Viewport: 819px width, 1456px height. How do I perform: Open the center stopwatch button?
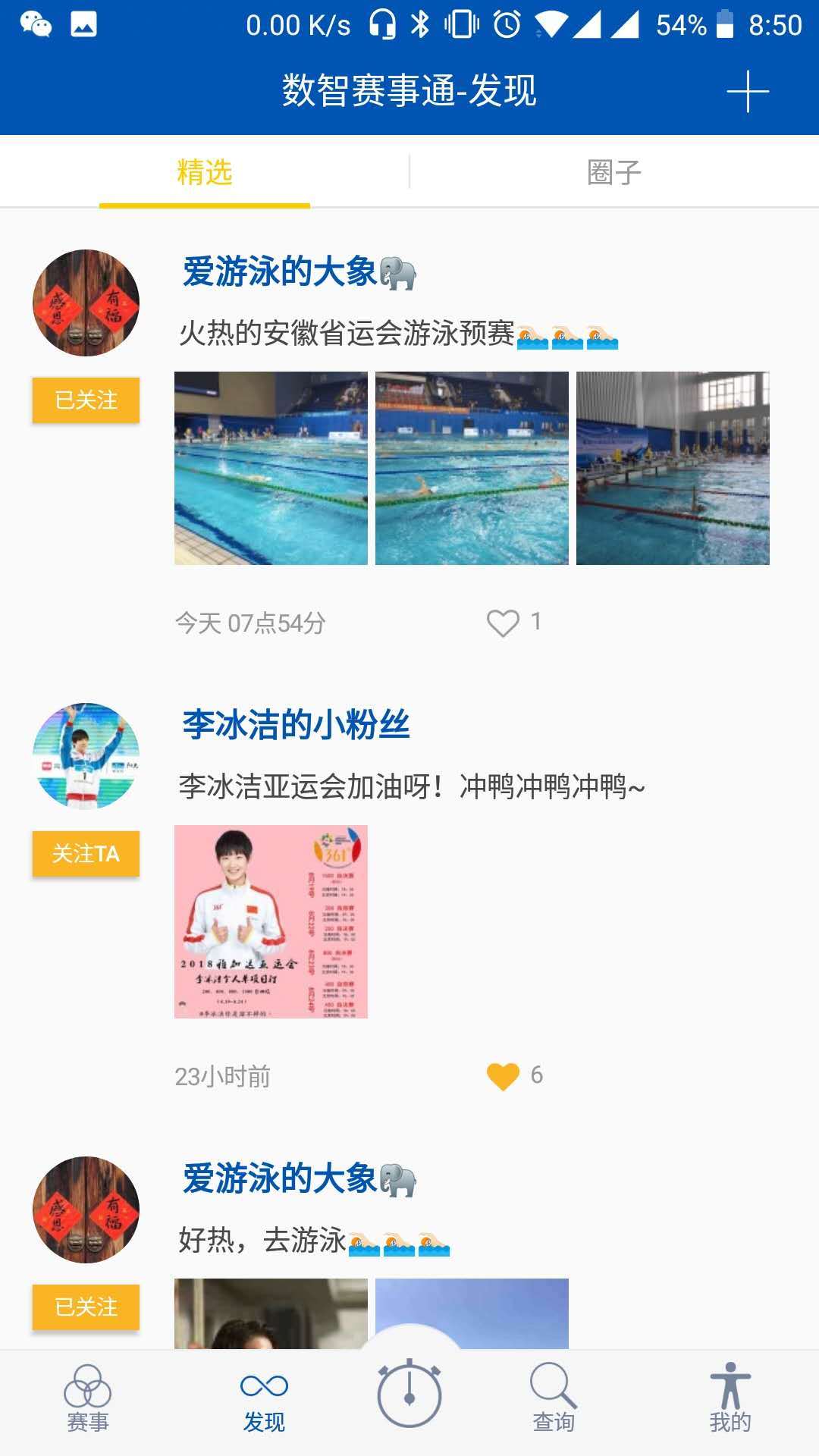pos(409,1393)
